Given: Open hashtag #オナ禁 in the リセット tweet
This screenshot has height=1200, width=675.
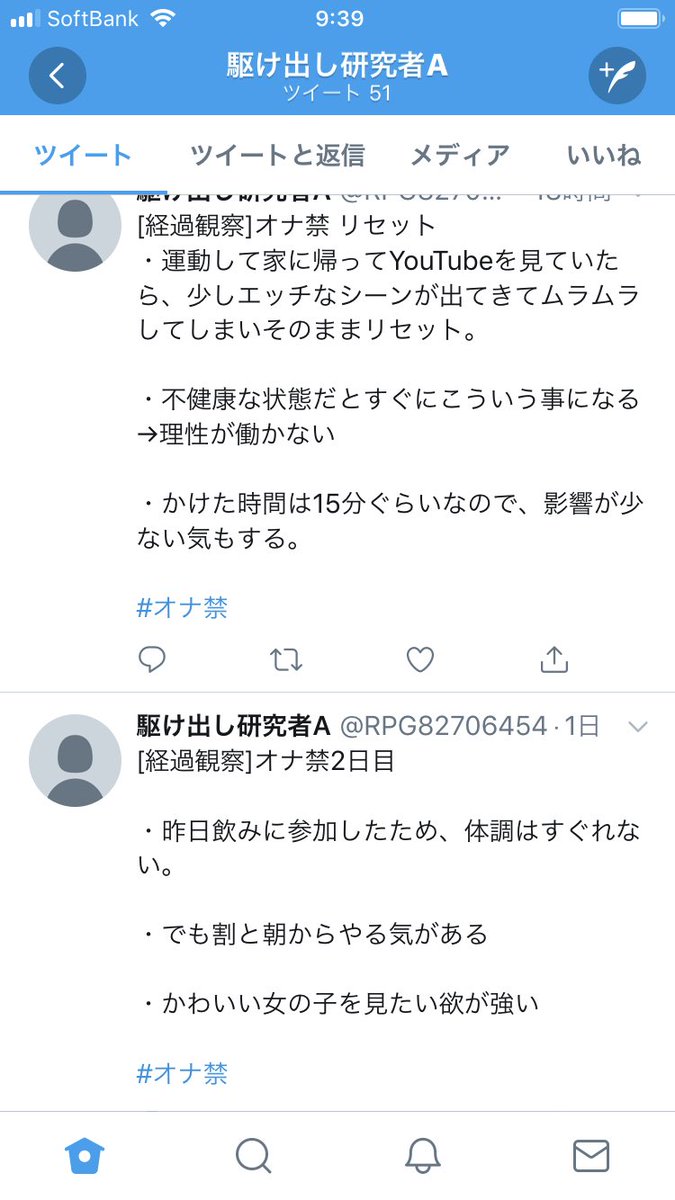Looking at the screenshot, I should pyautogui.click(x=182, y=607).
